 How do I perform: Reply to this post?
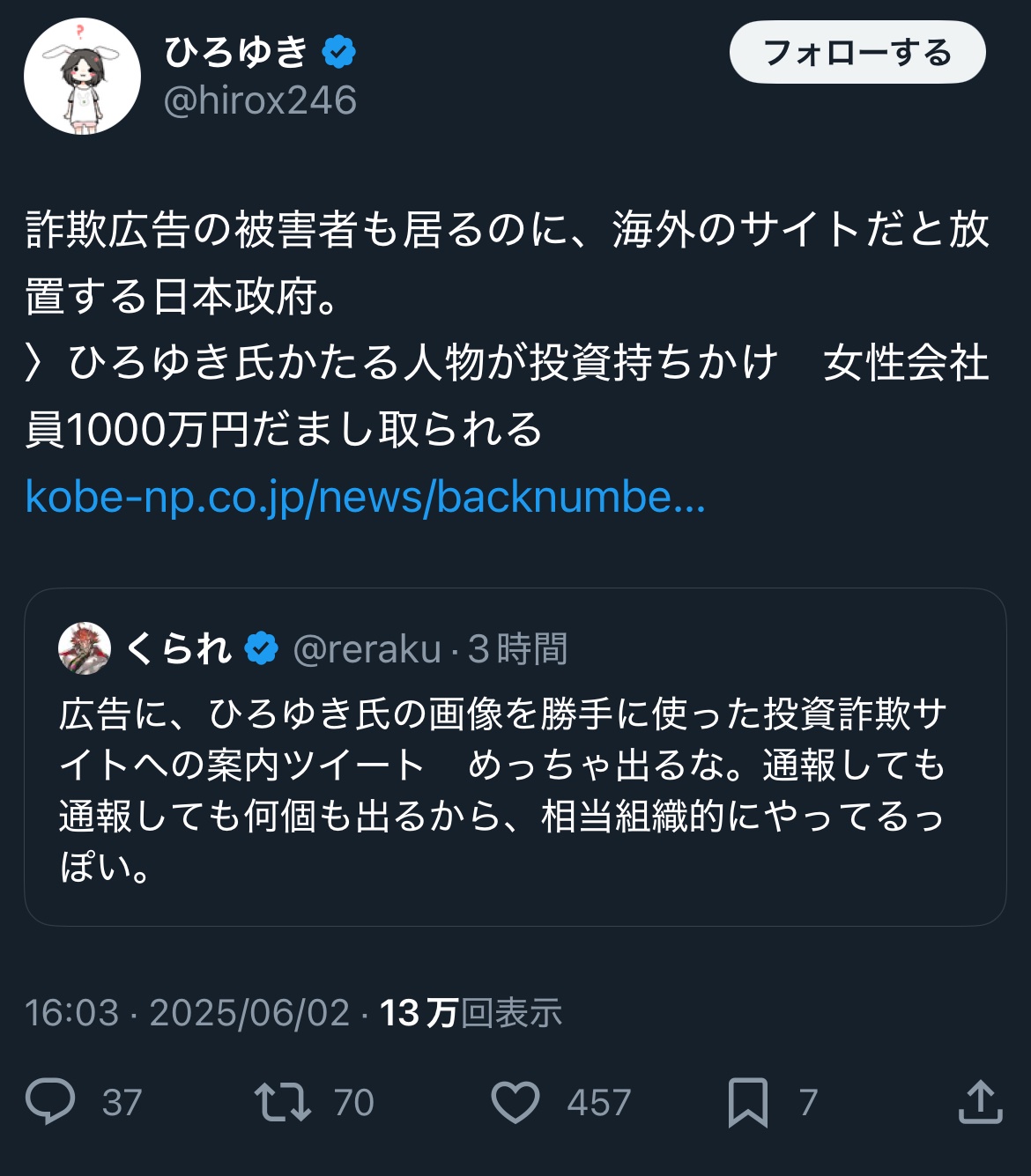point(51,1102)
